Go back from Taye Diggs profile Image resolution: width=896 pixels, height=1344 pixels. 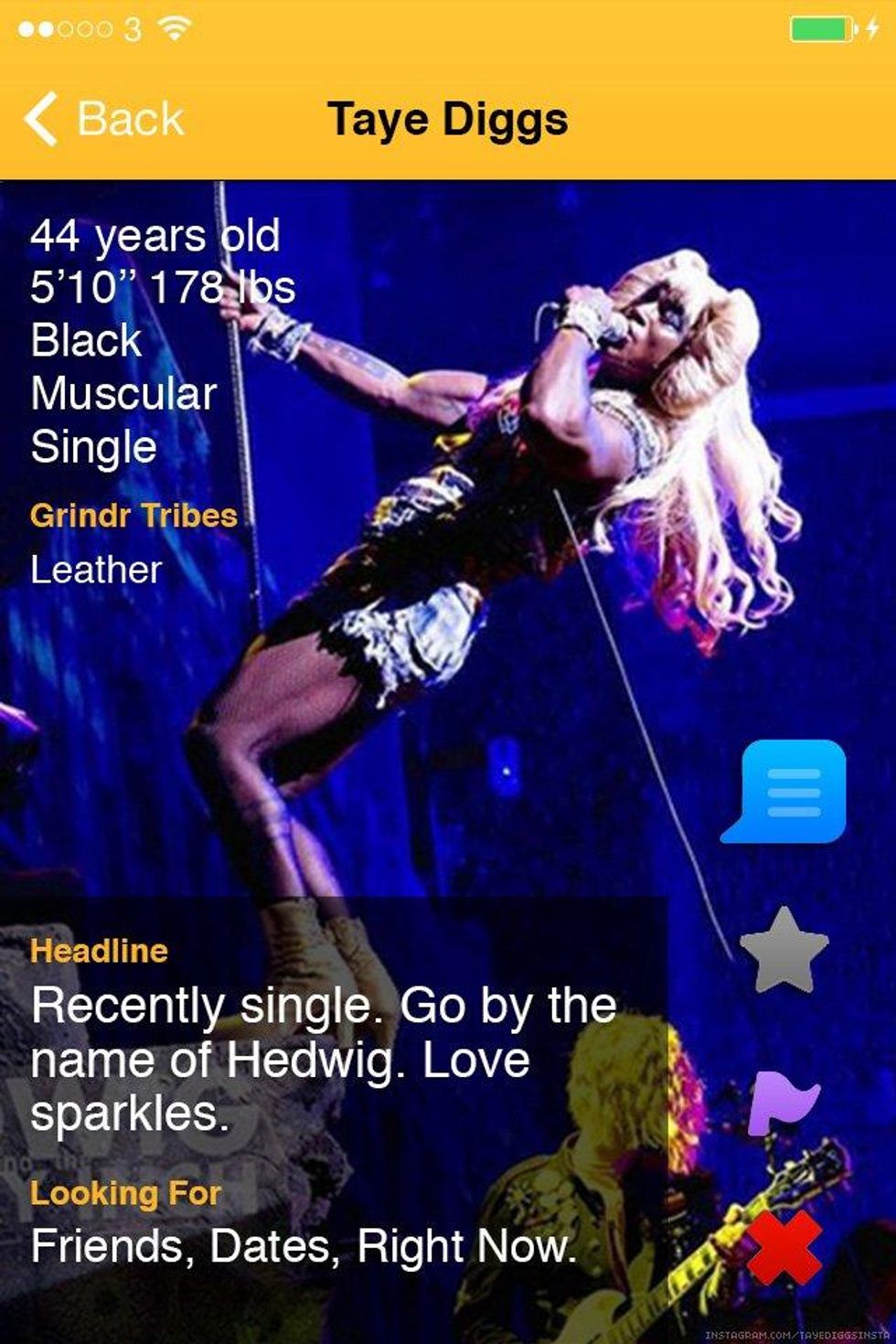(103, 119)
